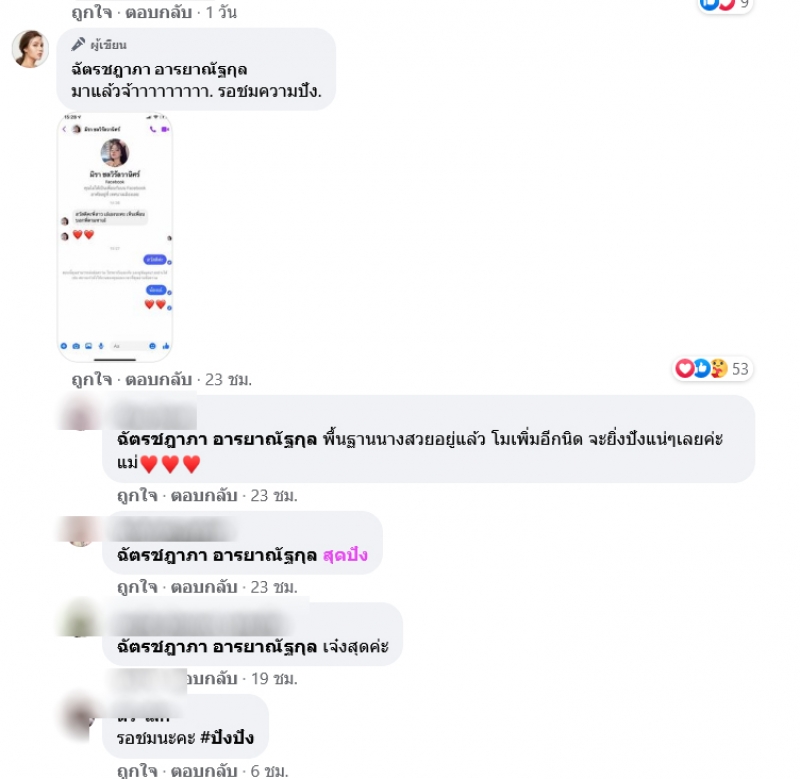This screenshot has width=800, height=779.
Task: Open the tagged name in the เจ่งสุดค่ะ comment
Action: (217, 645)
